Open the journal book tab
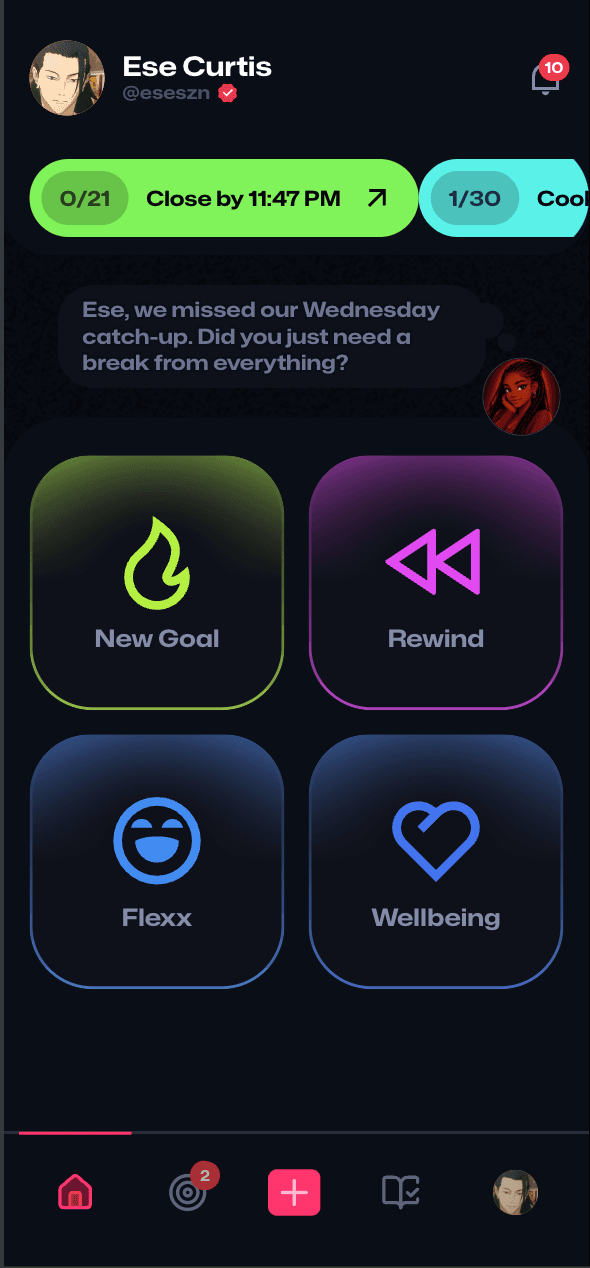The image size is (590, 1268). pos(401,1192)
